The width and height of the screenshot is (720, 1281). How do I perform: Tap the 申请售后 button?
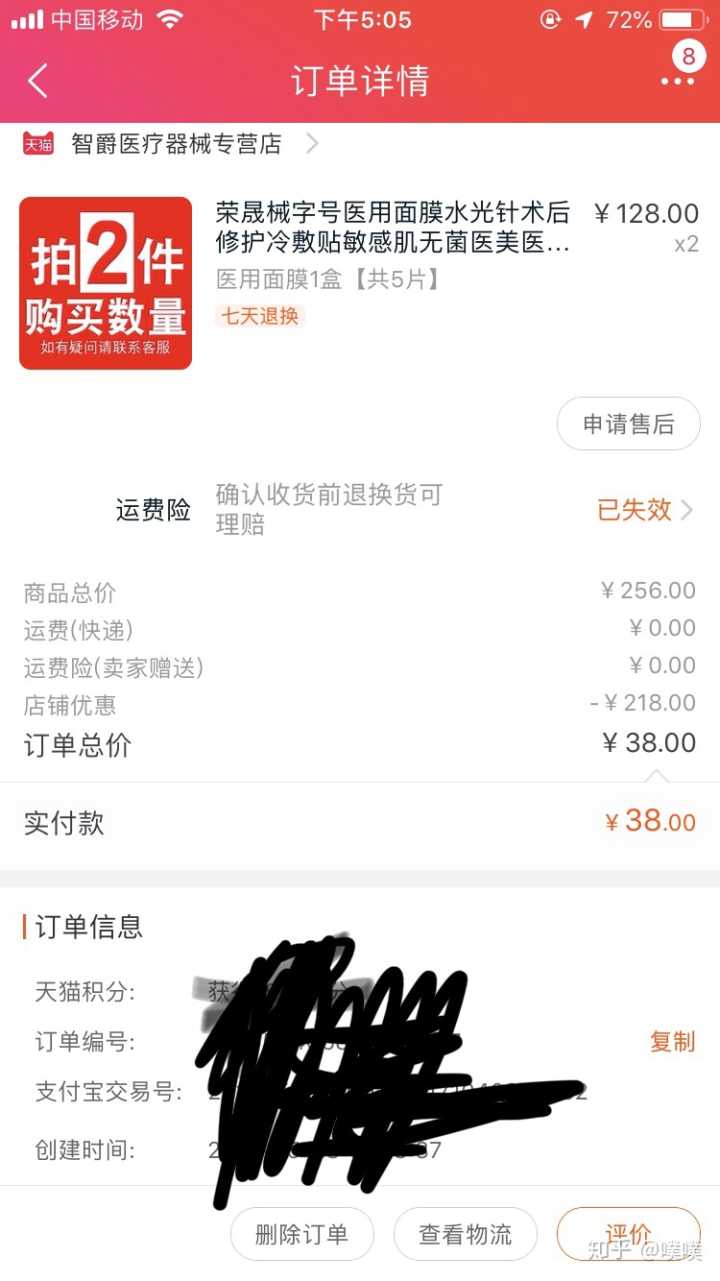coord(628,424)
